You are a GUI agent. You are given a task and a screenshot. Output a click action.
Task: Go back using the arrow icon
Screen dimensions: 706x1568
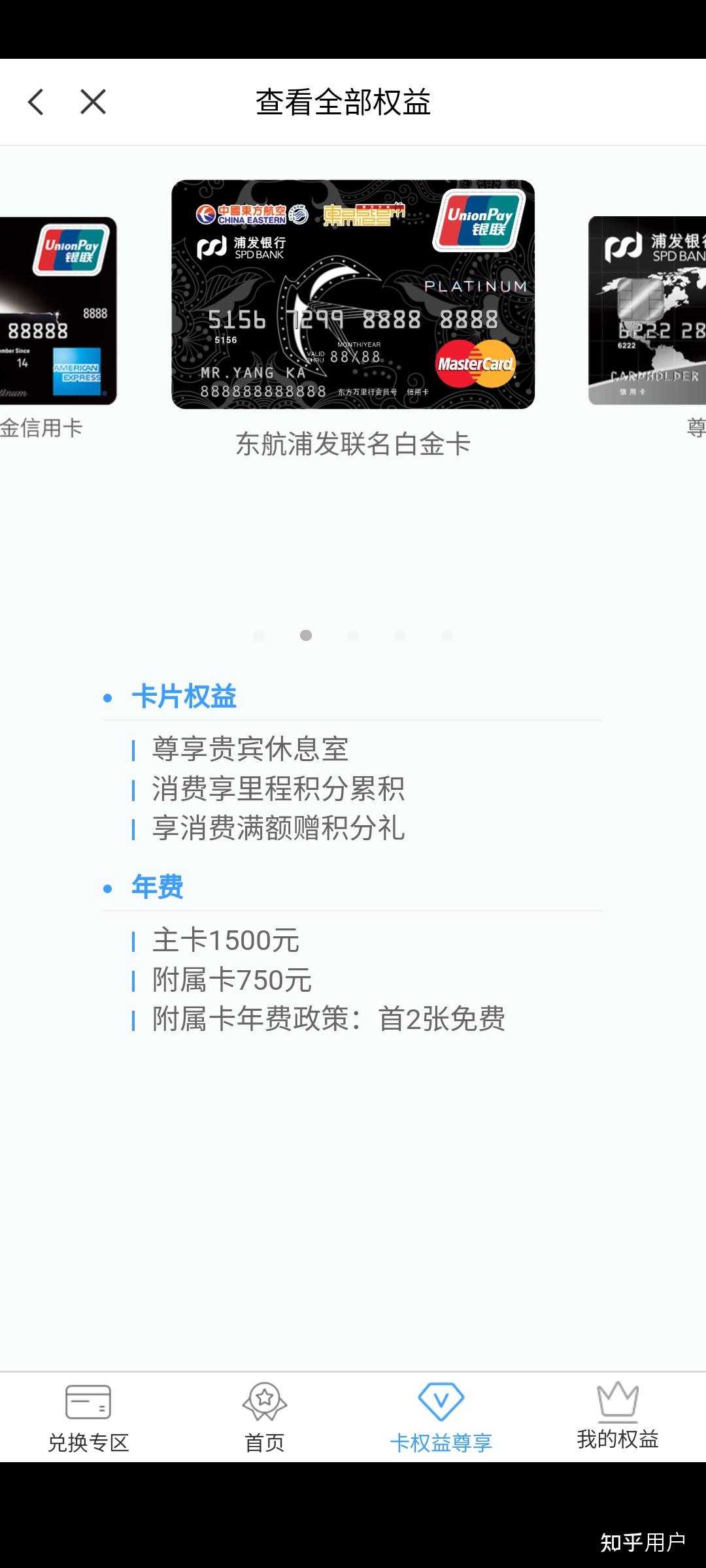point(36,102)
